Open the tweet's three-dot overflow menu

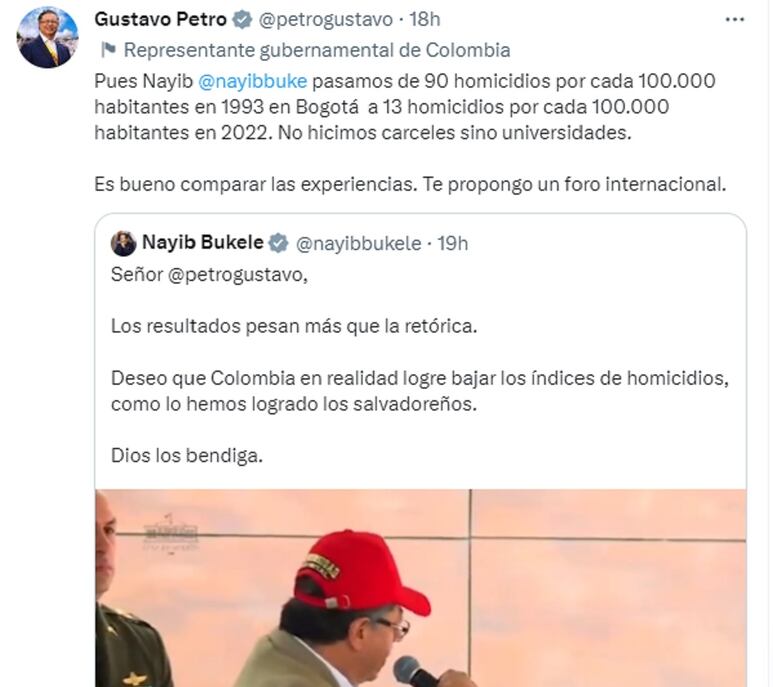pyautogui.click(x=735, y=20)
